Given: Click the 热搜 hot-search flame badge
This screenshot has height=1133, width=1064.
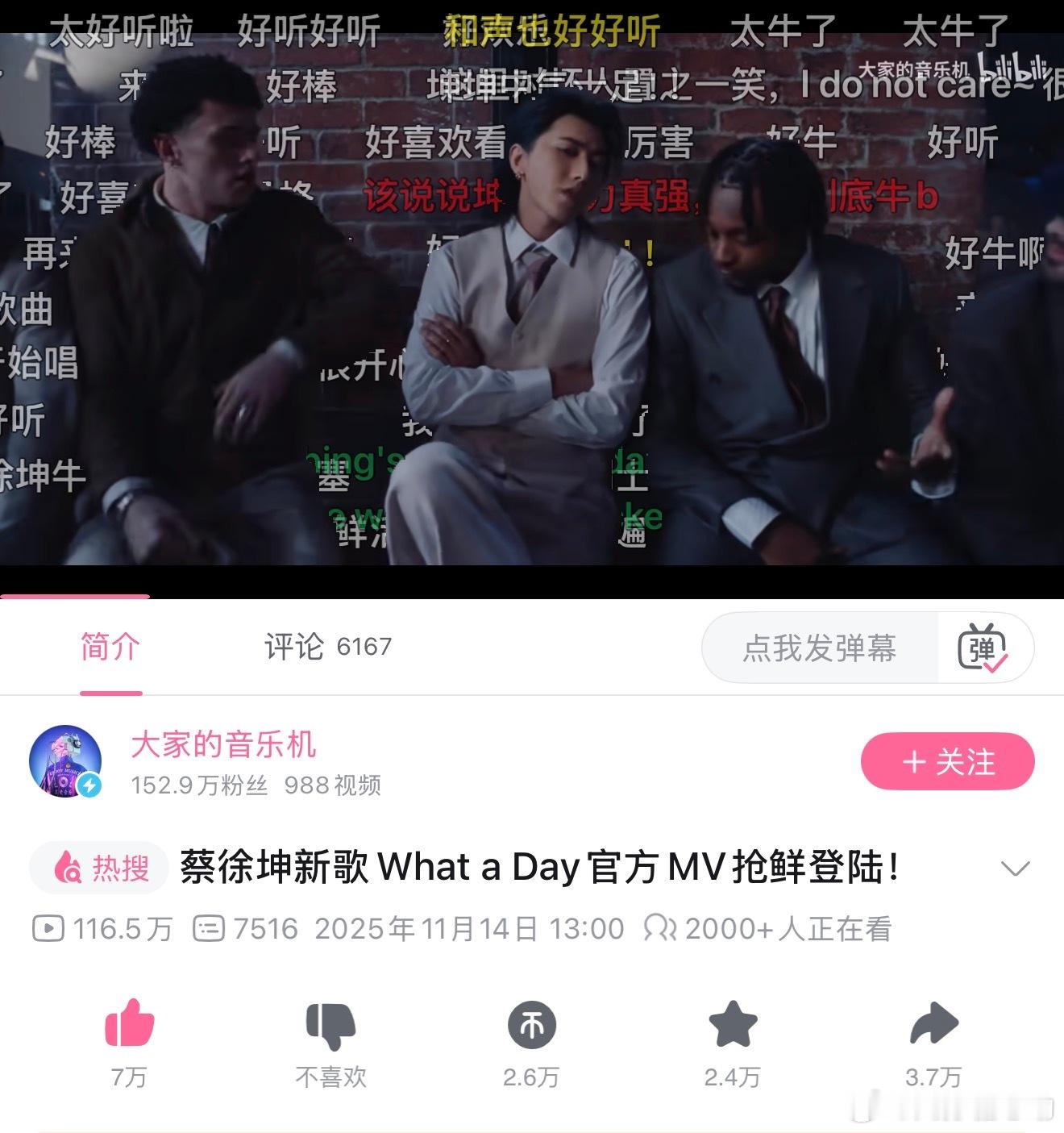Looking at the screenshot, I should [97, 868].
